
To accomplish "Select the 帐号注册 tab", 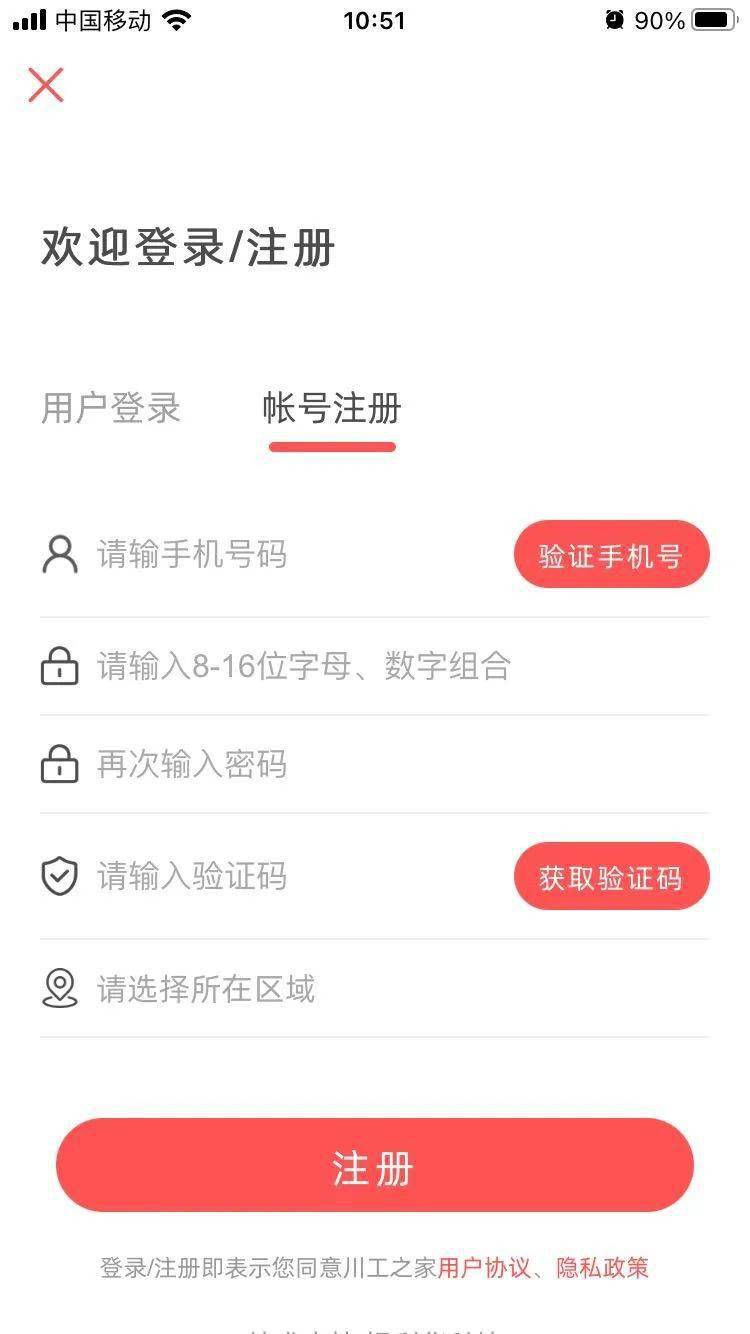I will [332, 408].
